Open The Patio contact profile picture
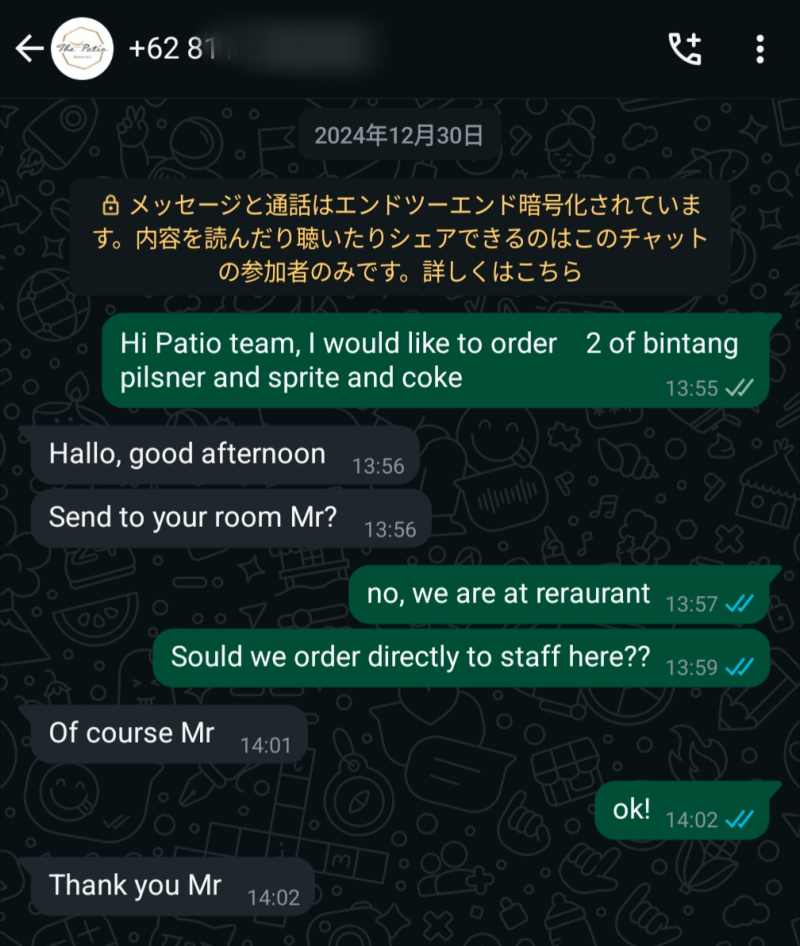The image size is (800, 946). pos(81,48)
